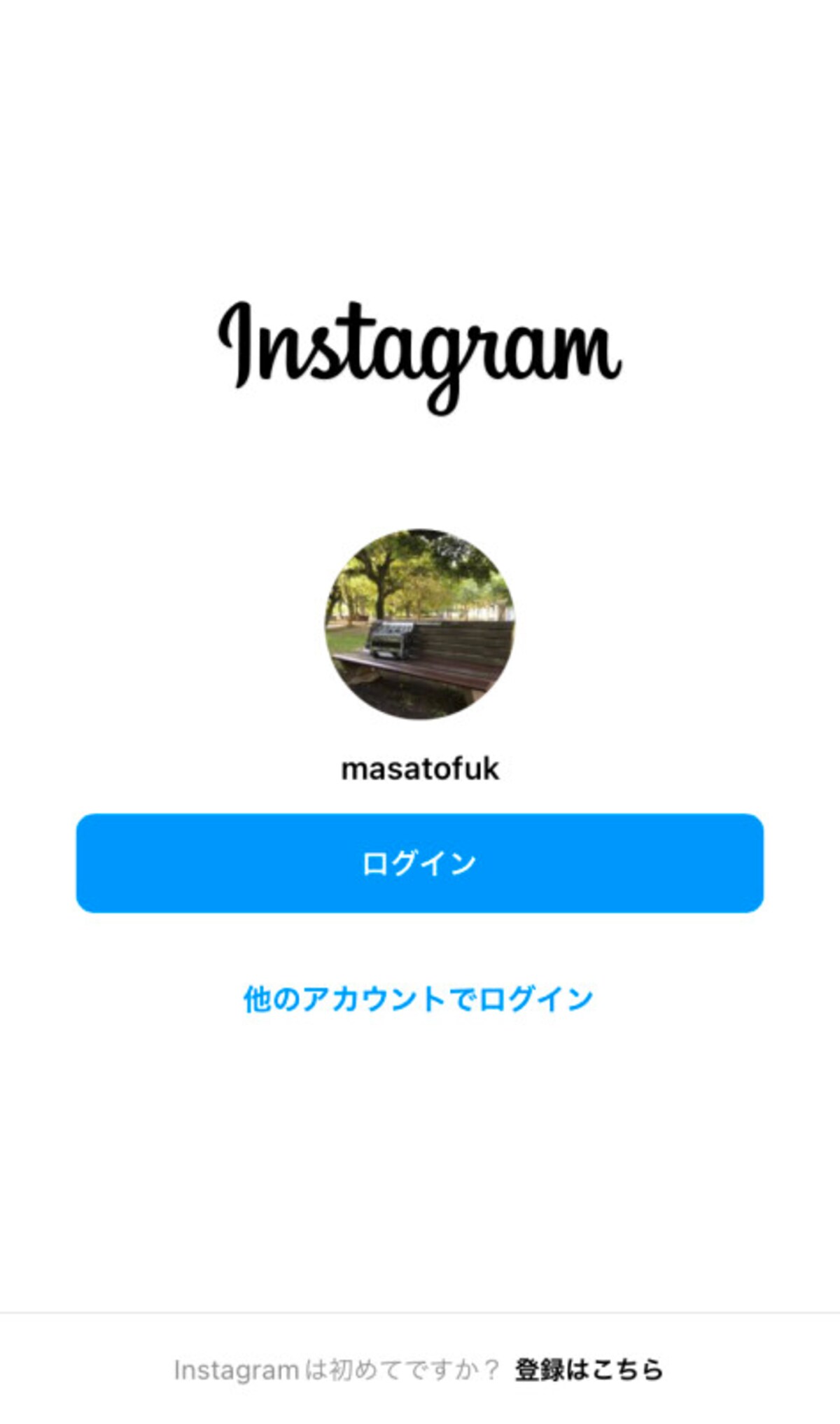840x1424 pixels.
Task: Open 登録はこちら sign-up link
Action: click(589, 1369)
